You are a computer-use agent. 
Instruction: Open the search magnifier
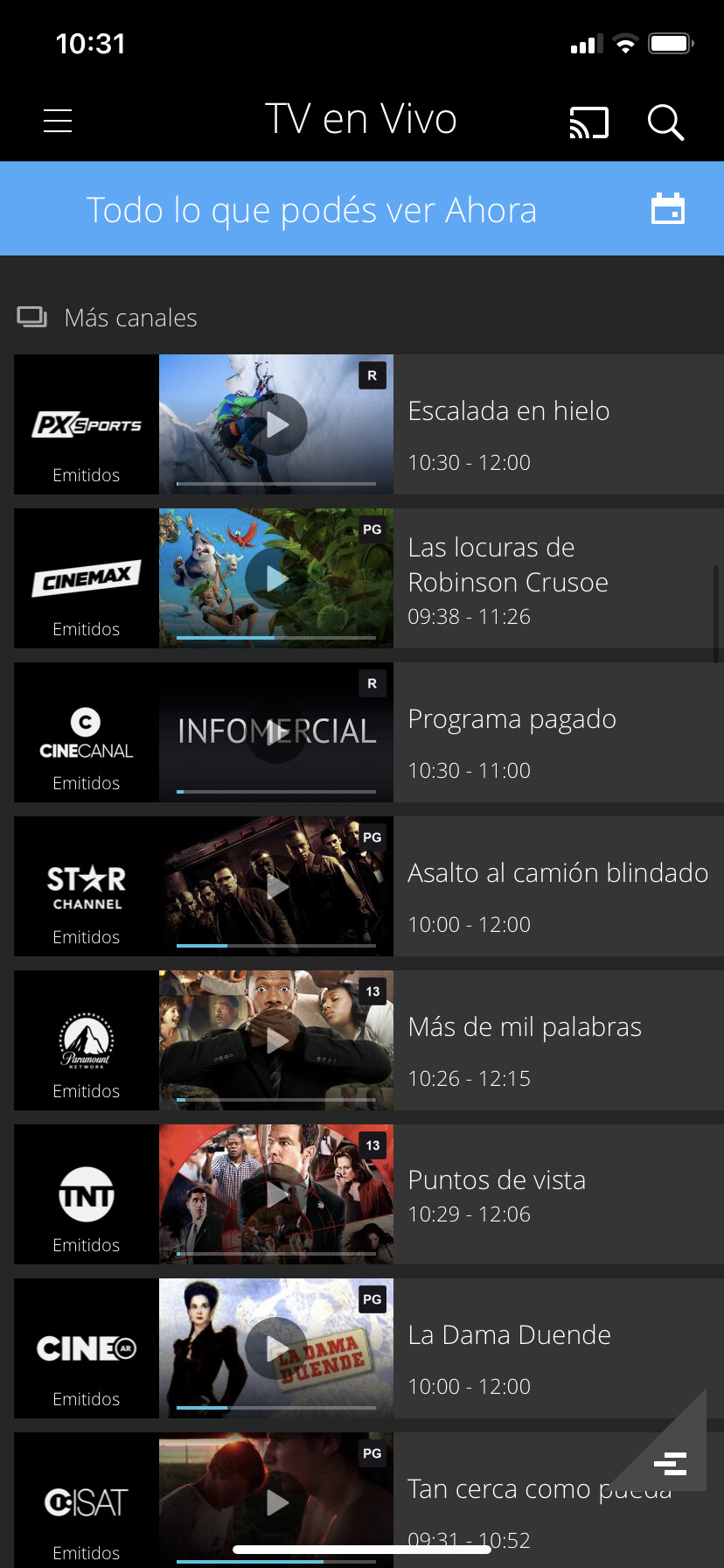665,122
